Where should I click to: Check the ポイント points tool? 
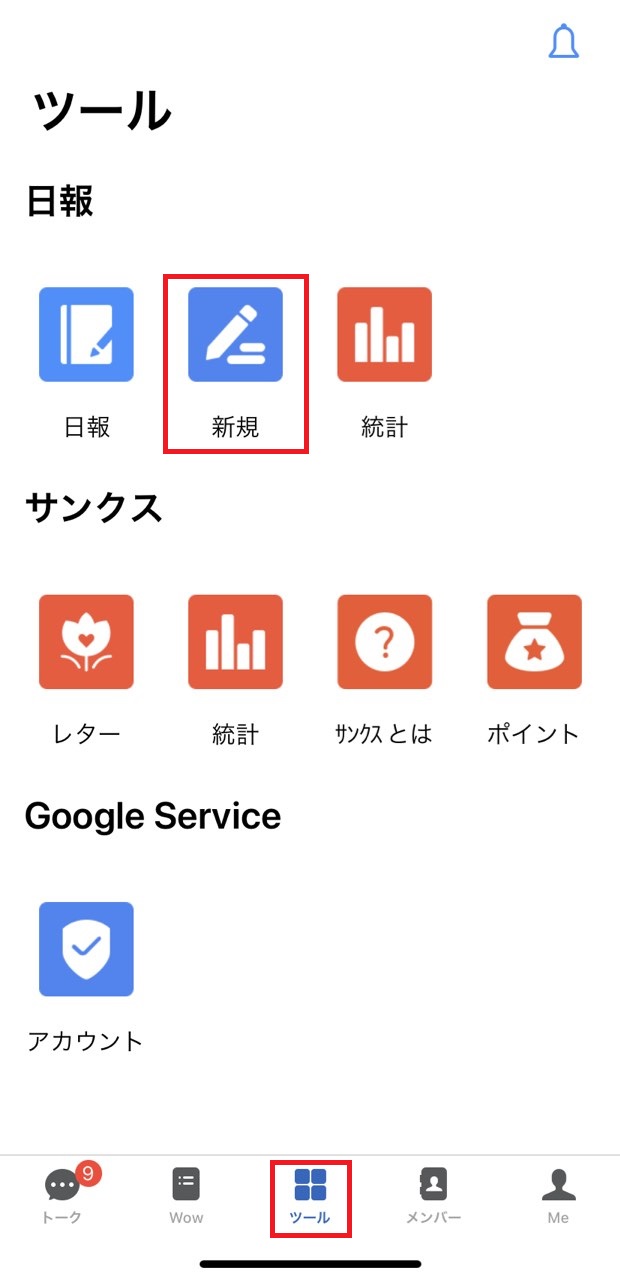click(534, 642)
